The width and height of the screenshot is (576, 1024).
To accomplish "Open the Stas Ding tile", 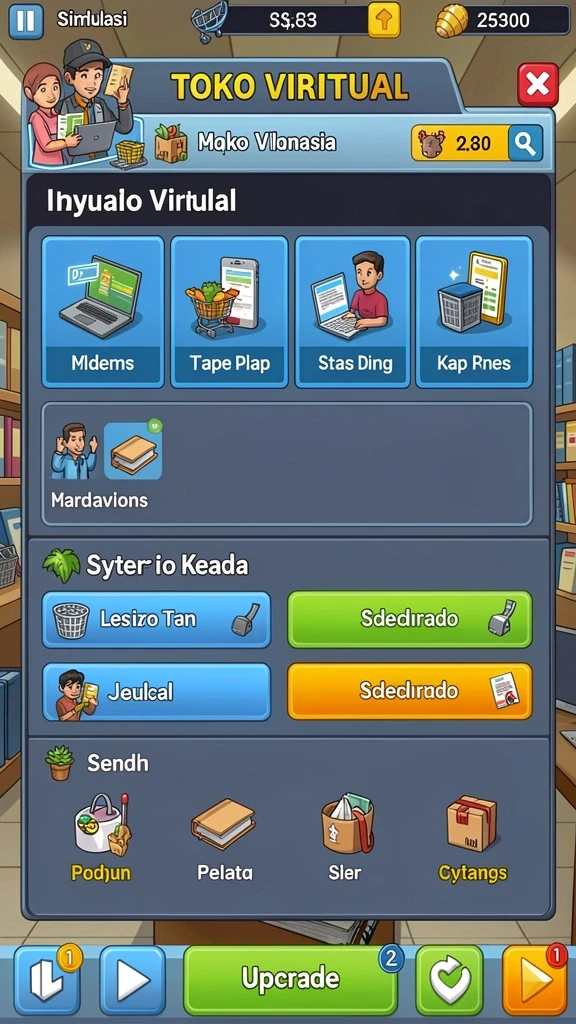I will (x=353, y=312).
